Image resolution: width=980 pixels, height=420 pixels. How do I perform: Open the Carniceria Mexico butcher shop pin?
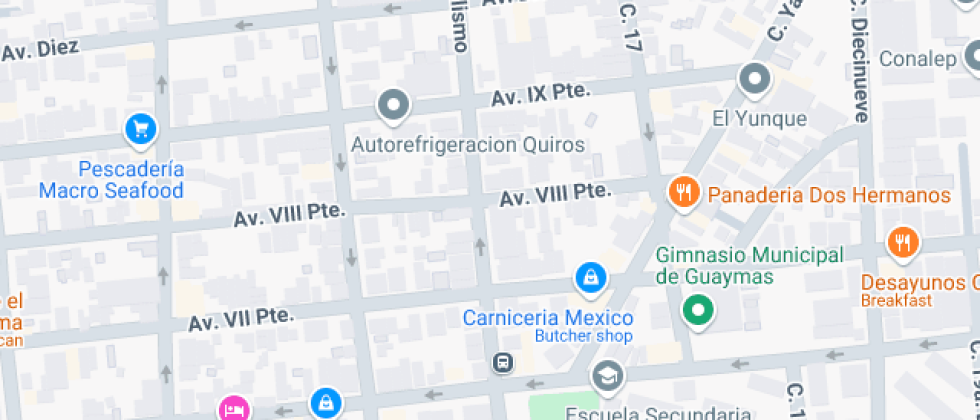tap(590, 278)
